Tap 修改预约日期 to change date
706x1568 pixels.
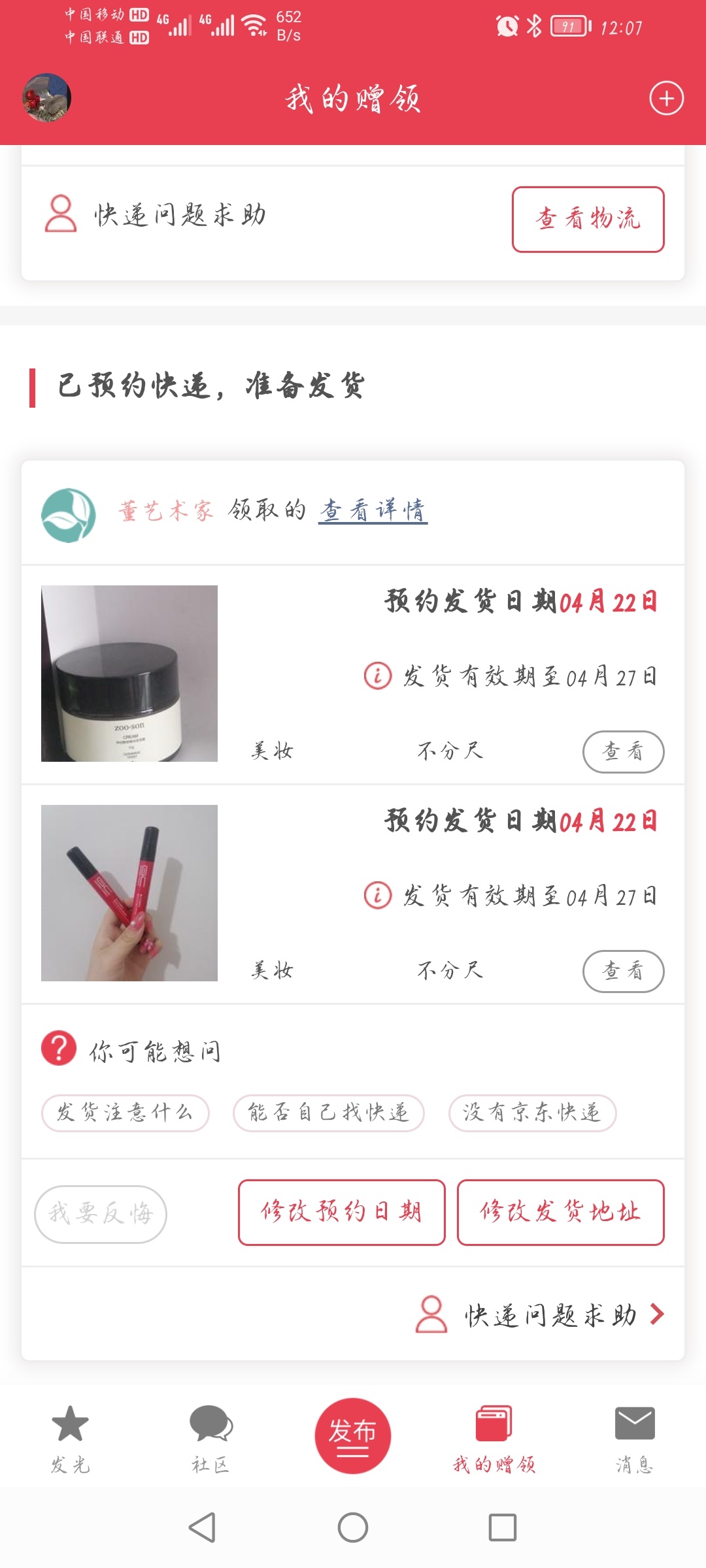click(x=341, y=1212)
